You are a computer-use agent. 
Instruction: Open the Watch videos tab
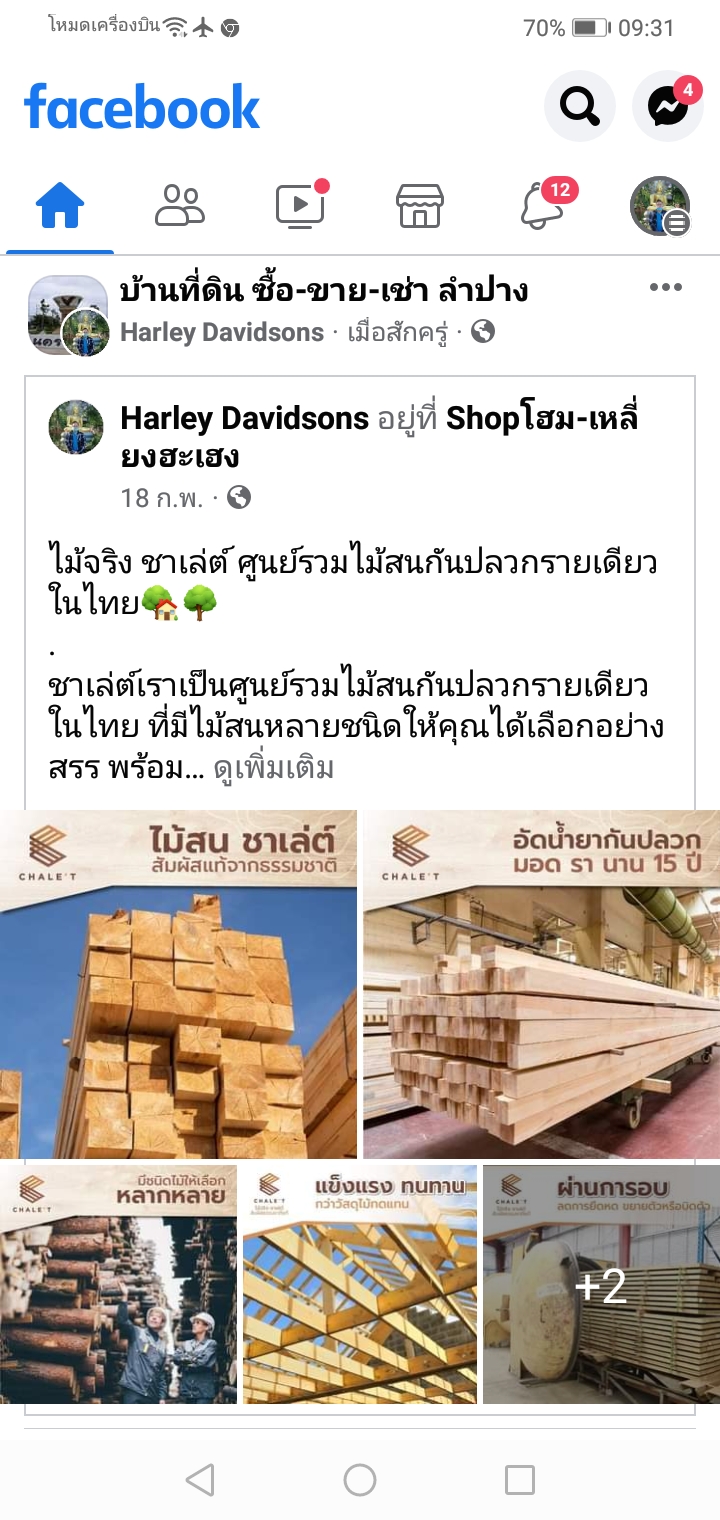pyautogui.click(x=300, y=206)
